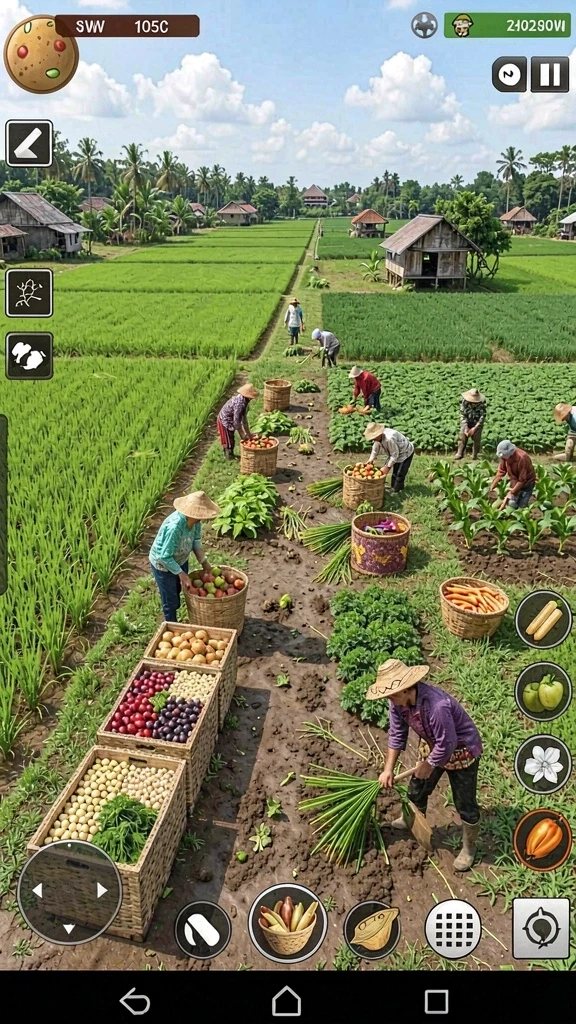Select the pencil edit tool
The height and width of the screenshot is (1024, 576).
click(29, 143)
